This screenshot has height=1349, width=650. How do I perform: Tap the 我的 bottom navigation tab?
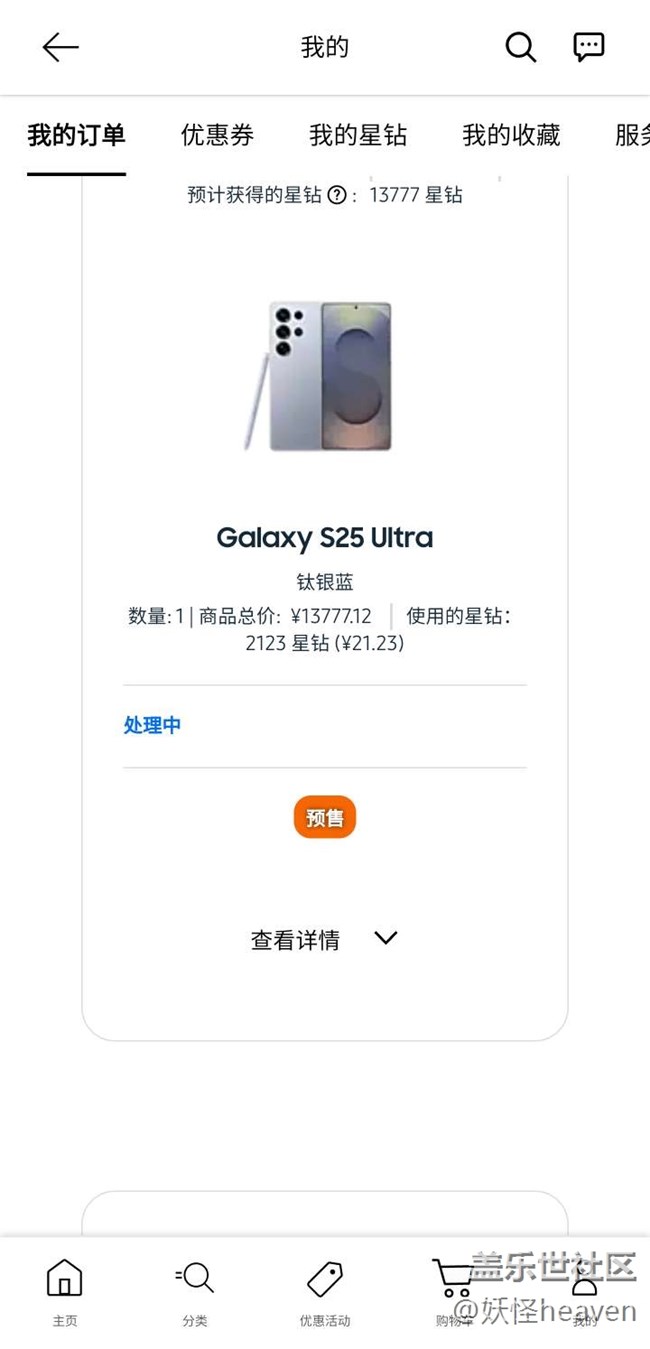tap(585, 1292)
